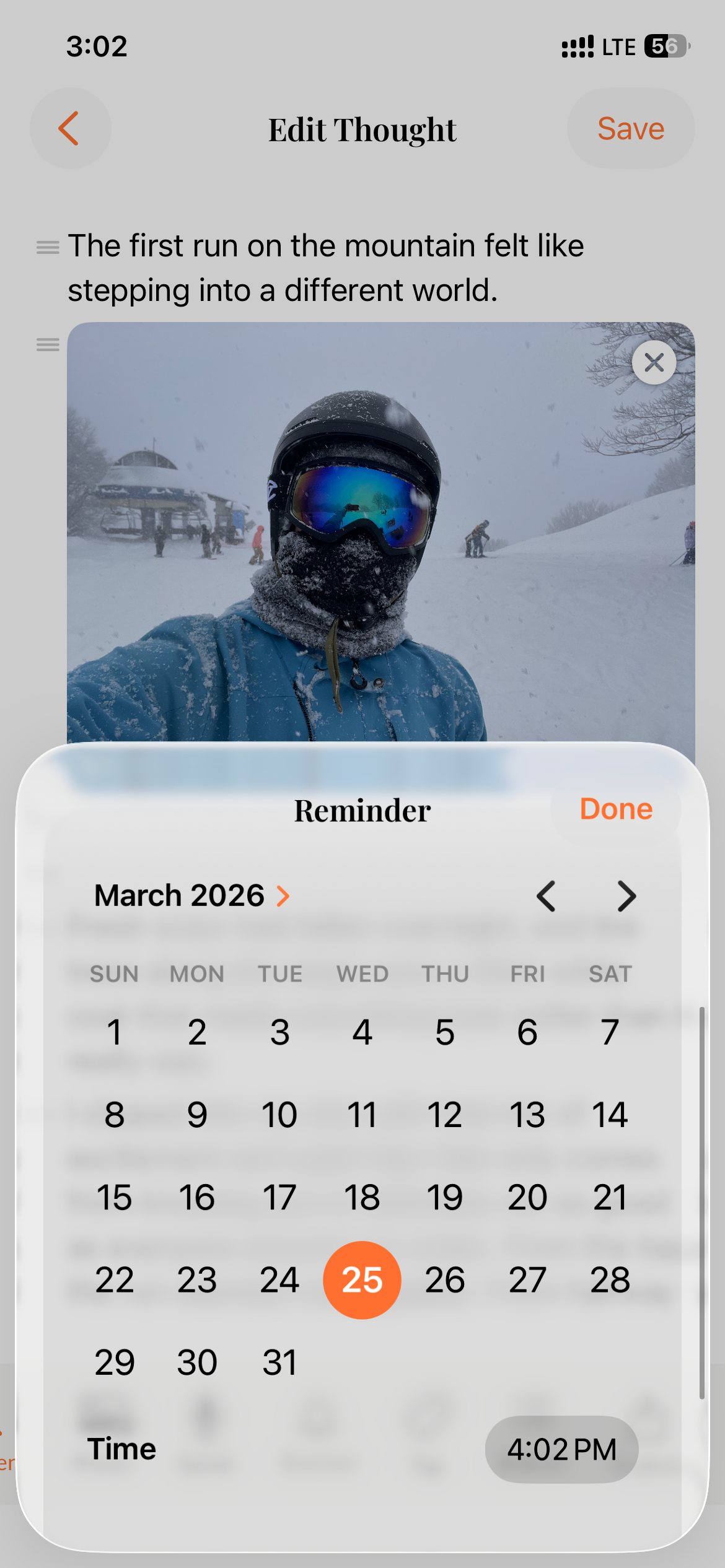This screenshot has width=725, height=1568.
Task: Edit the mountain run text
Action: [x=325, y=268]
